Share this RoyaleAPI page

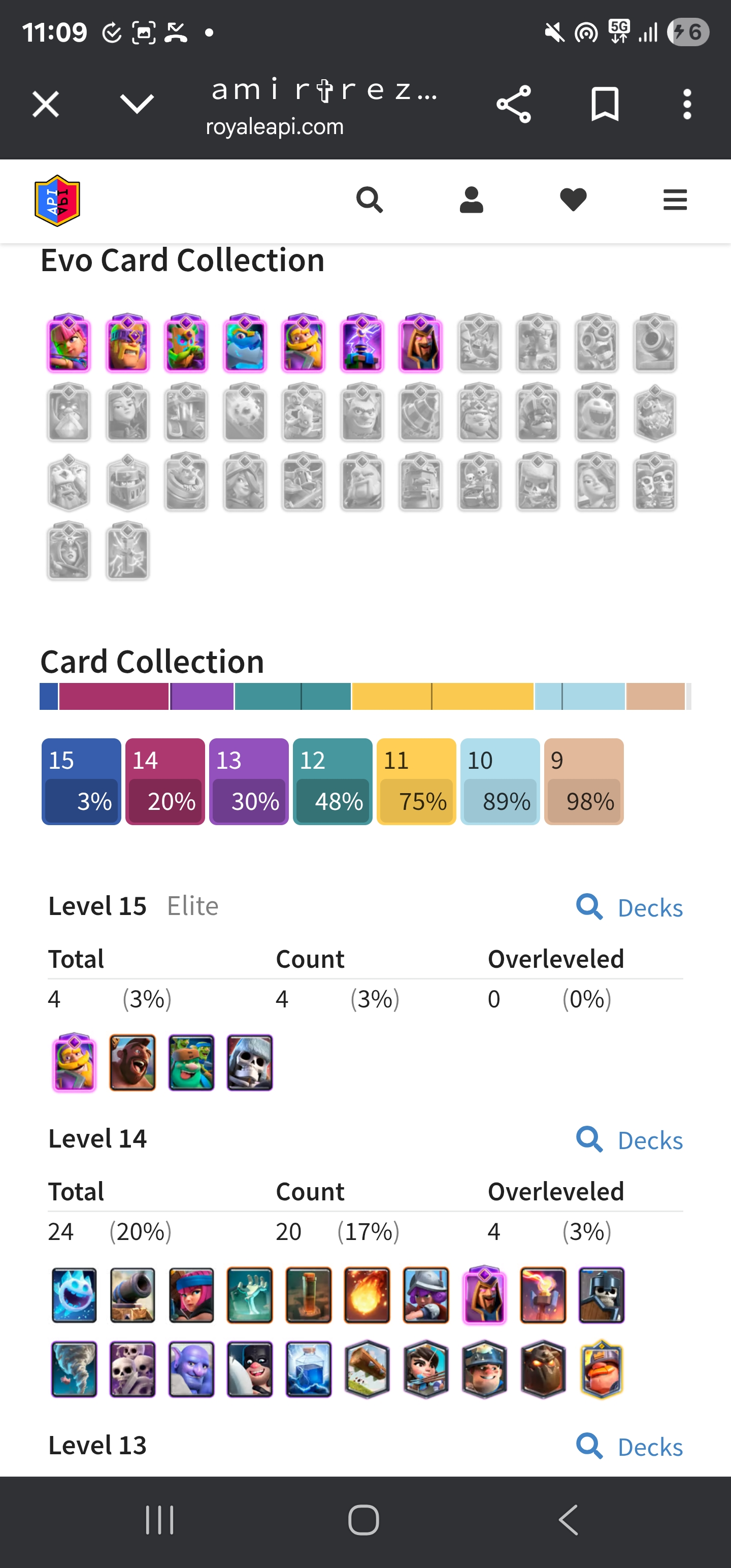(x=514, y=104)
